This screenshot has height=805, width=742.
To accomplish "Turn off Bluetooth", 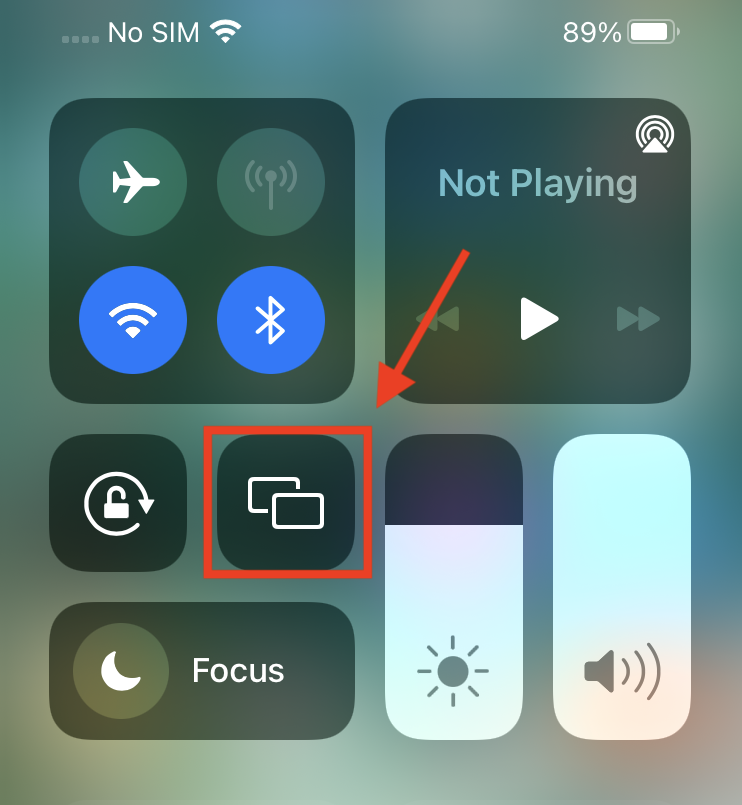I will point(271,319).
